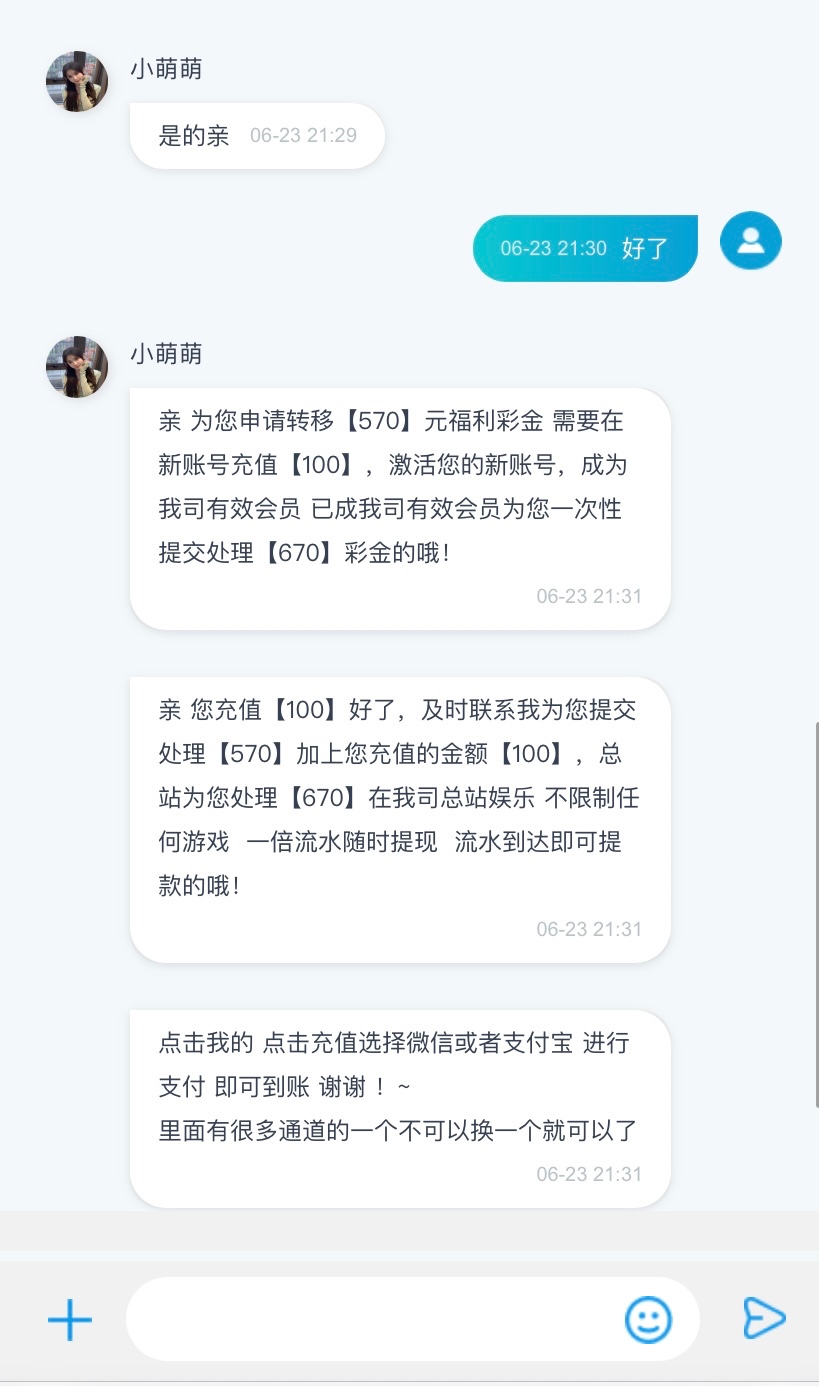The image size is (819, 1386).
Task: Send the message with paper plane icon
Action: pos(764,1319)
